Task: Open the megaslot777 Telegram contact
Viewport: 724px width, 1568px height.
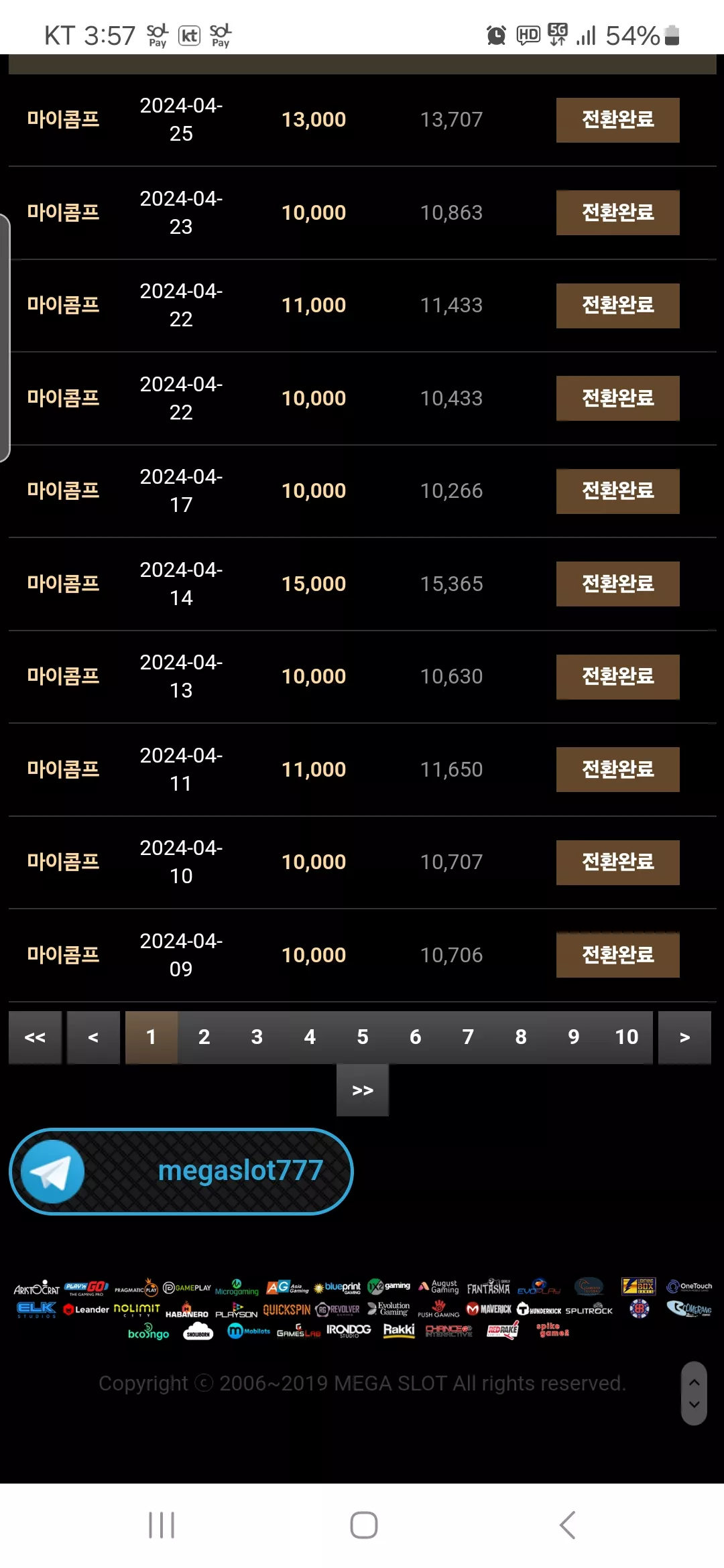Action: tap(181, 1171)
